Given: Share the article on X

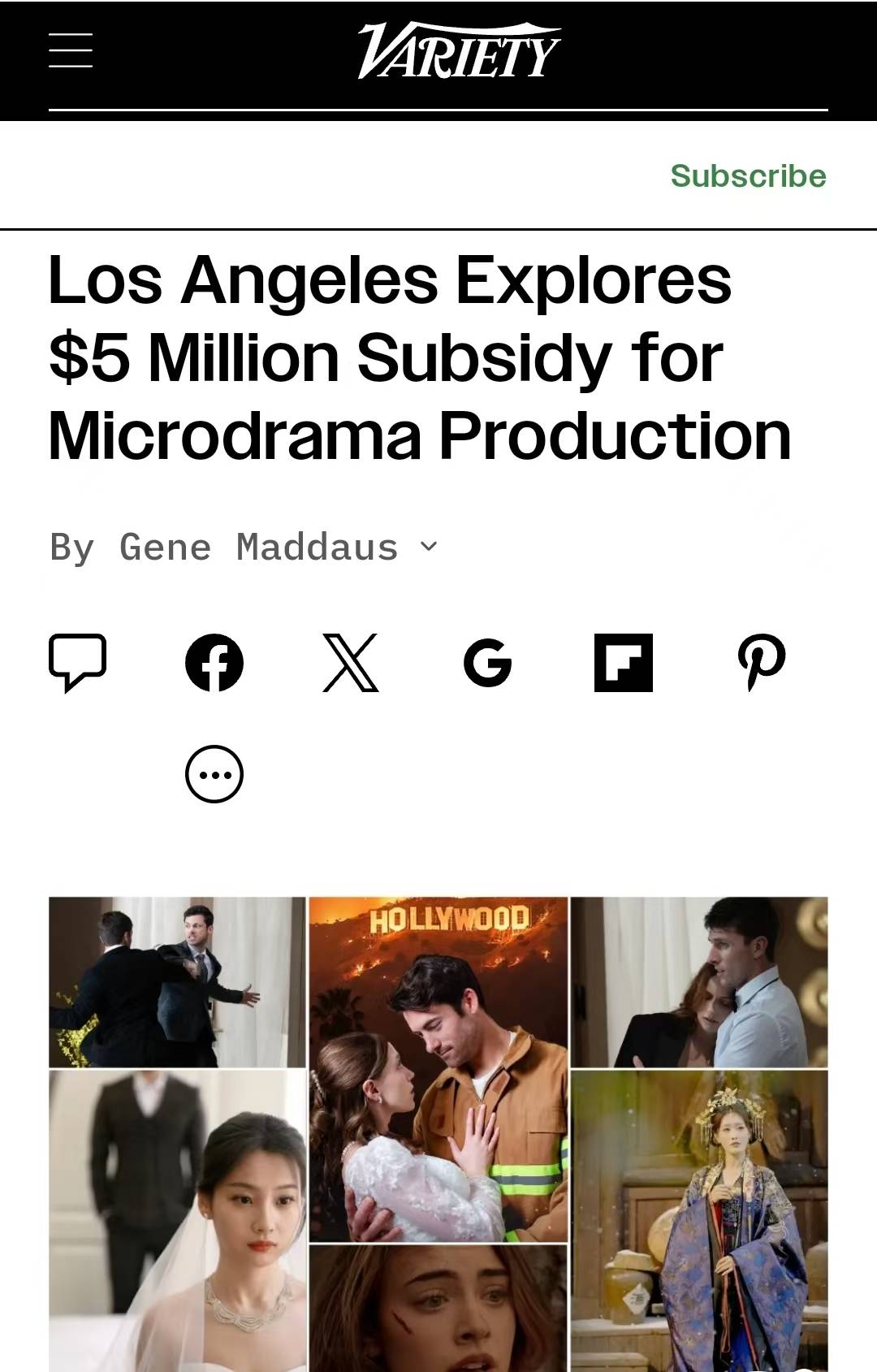Looking at the screenshot, I should tap(351, 662).
